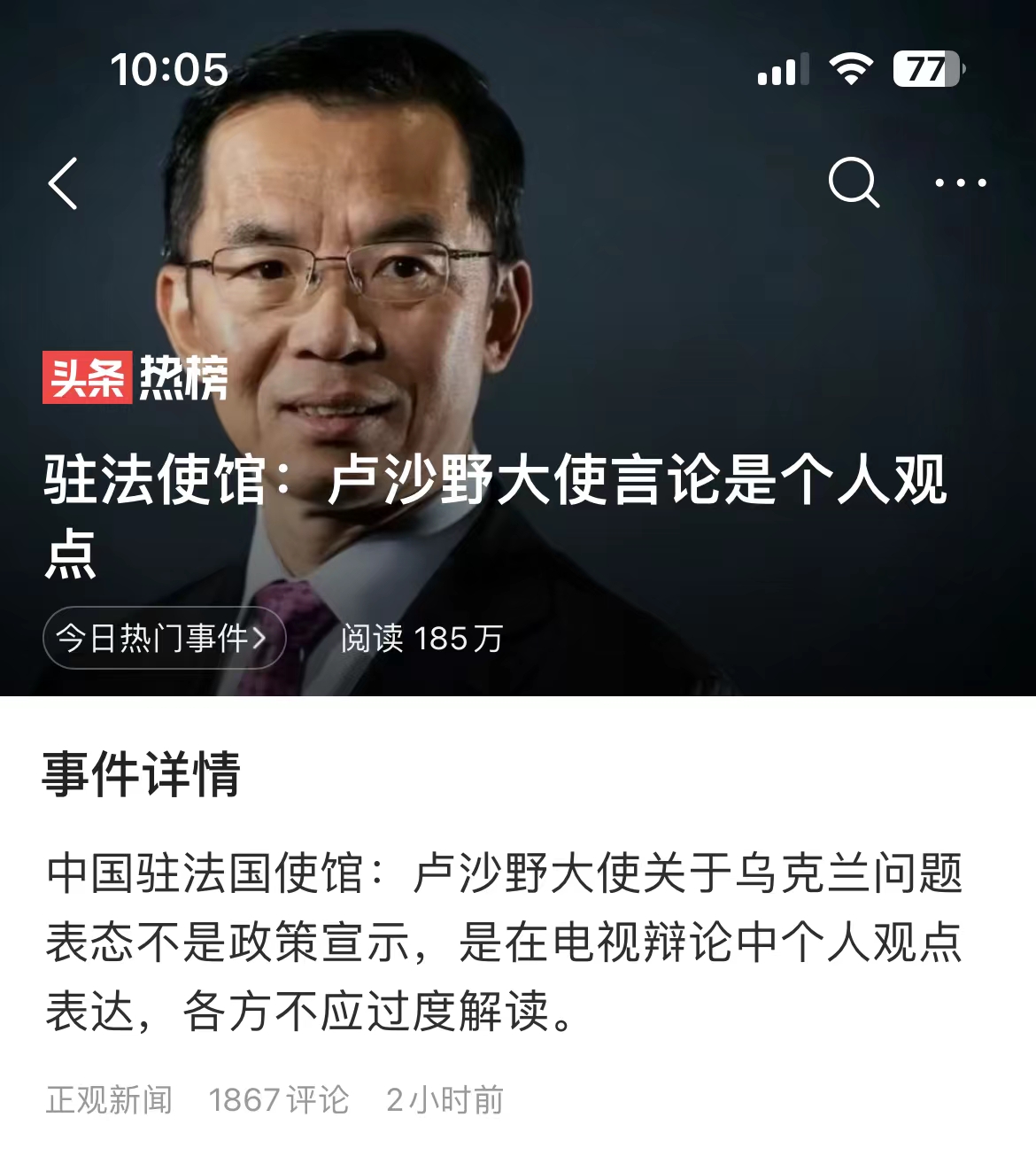Go back using the top-left arrow
Image resolution: width=1036 pixels, height=1156 pixels.
coord(64,183)
